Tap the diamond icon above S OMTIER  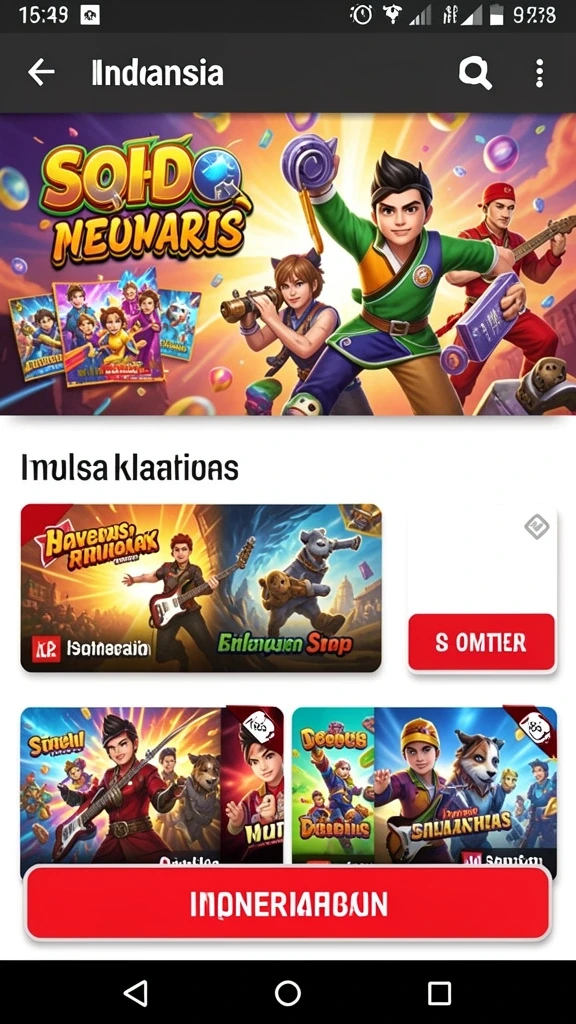tap(536, 526)
